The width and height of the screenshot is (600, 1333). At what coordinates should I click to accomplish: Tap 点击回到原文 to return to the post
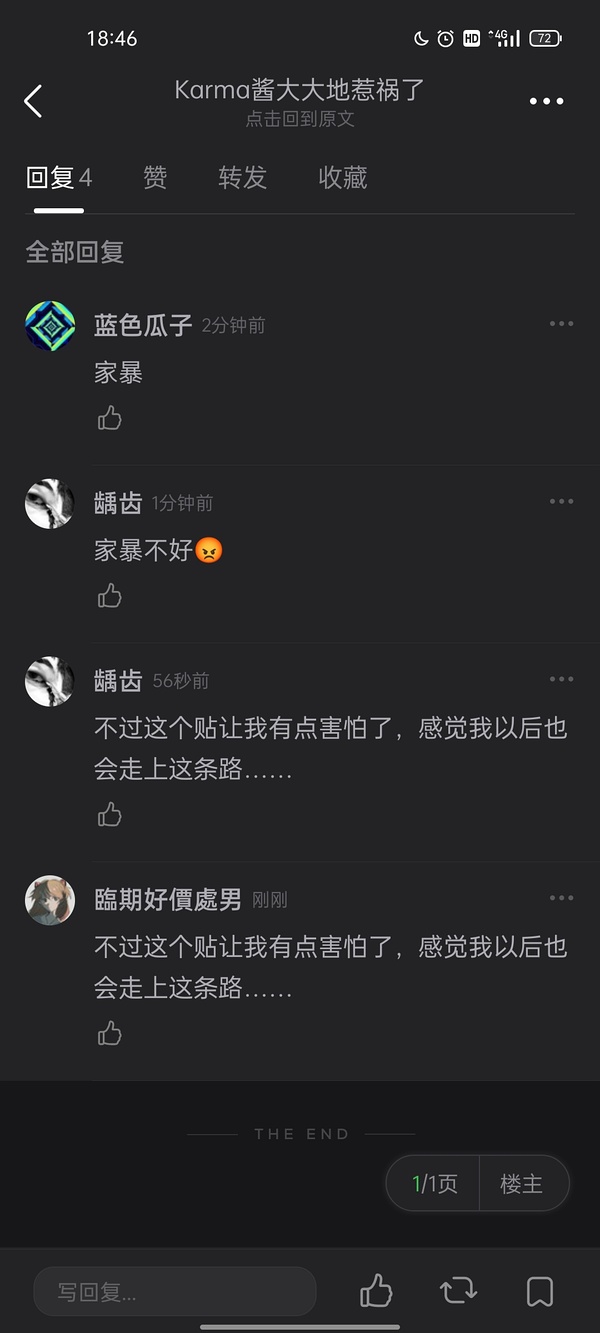pyautogui.click(x=300, y=120)
